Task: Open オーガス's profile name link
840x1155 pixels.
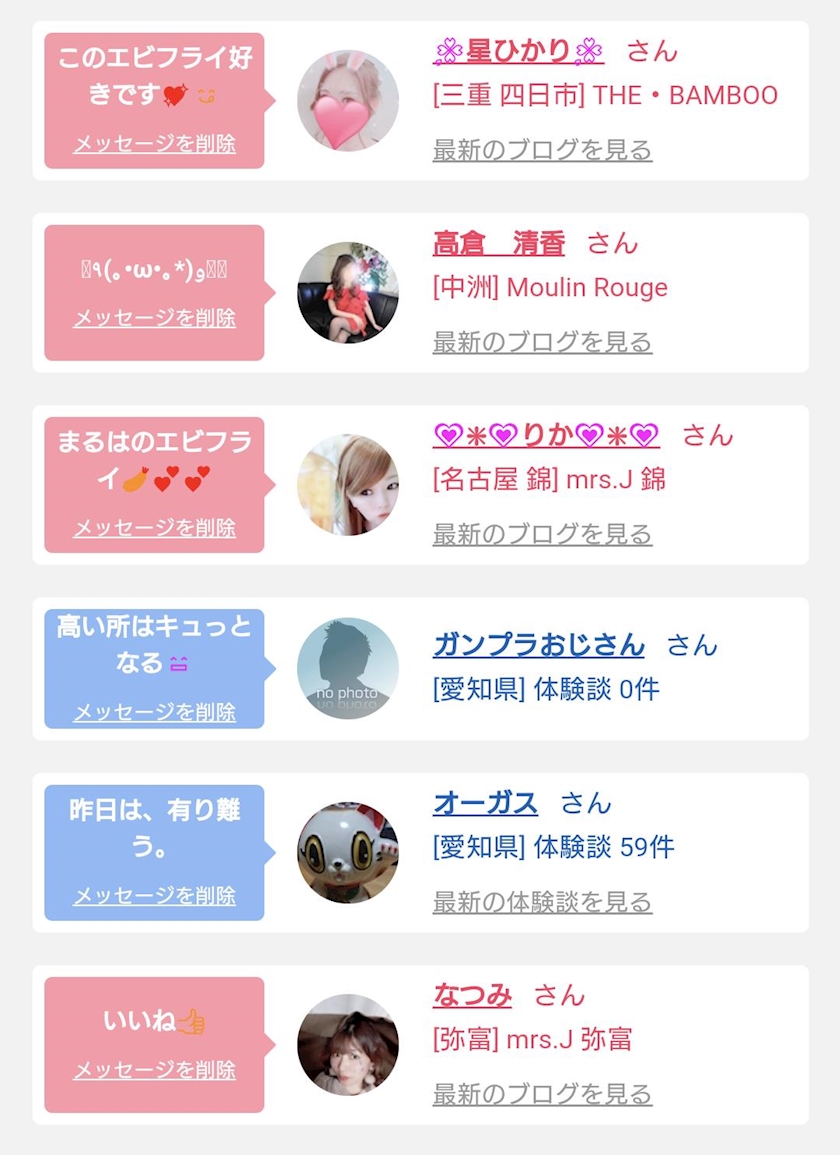Action: 486,802
